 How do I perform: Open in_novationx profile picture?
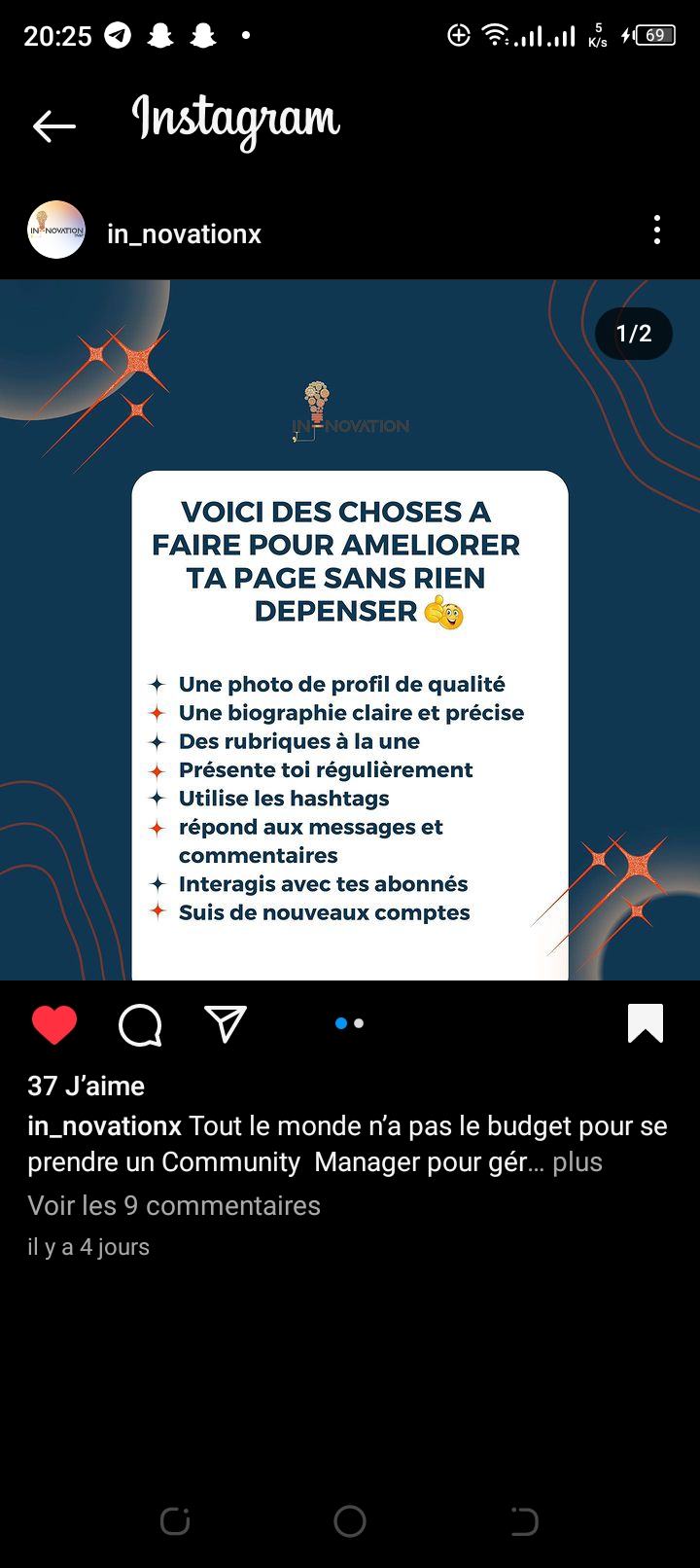(x=56, y=231)
